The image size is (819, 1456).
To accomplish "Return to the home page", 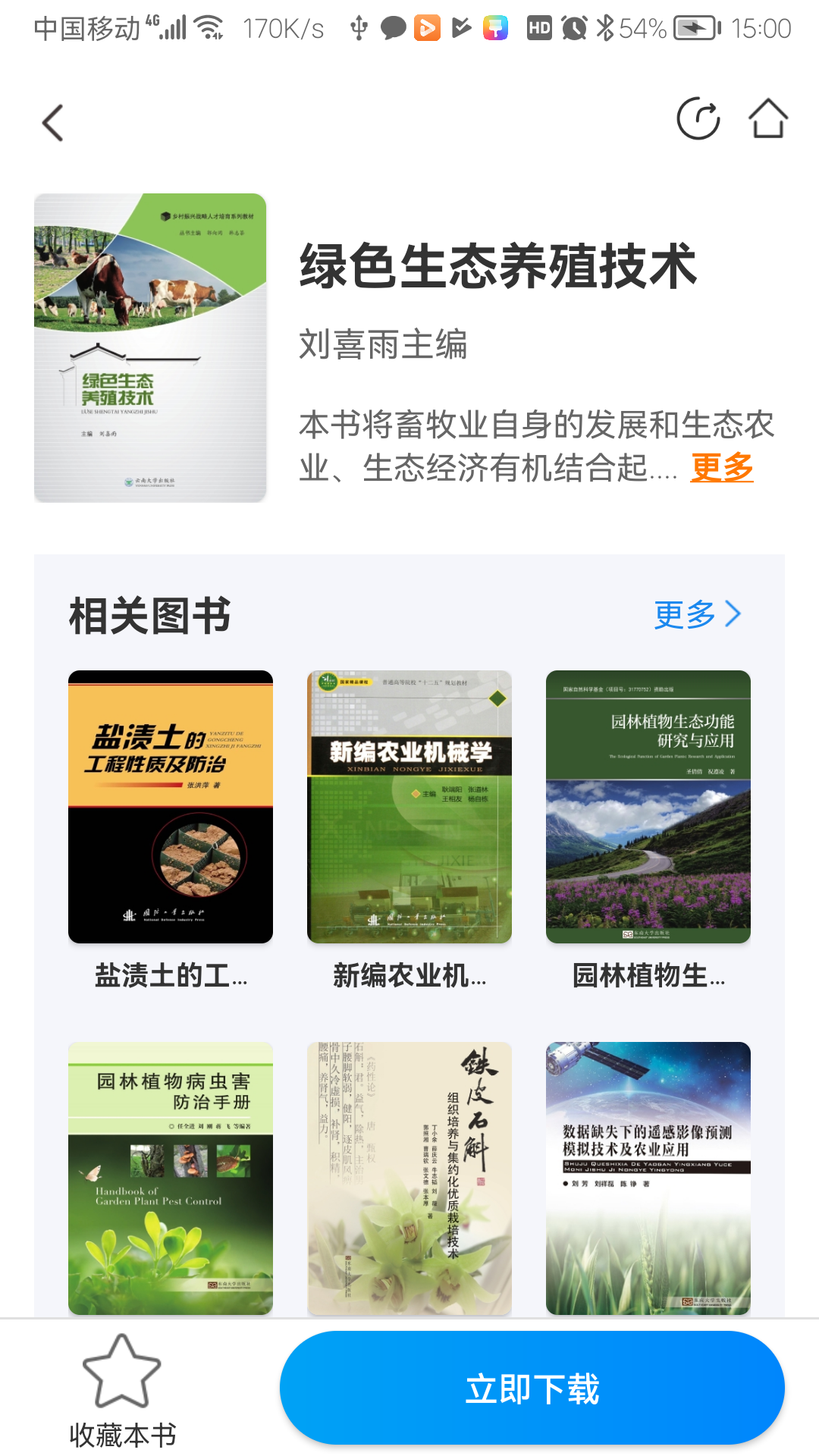I will (x=768, y=119).
